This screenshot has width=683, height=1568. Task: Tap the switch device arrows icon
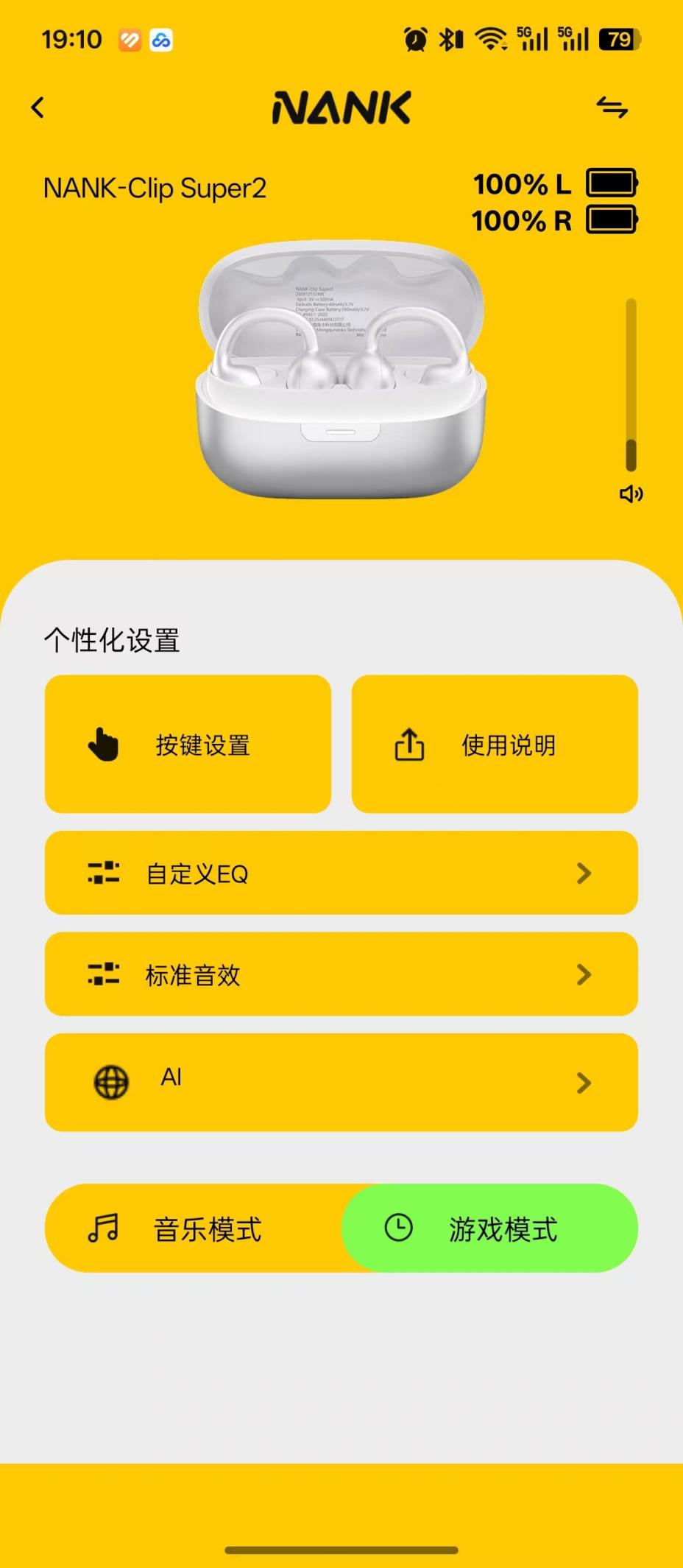pos(612,108)
